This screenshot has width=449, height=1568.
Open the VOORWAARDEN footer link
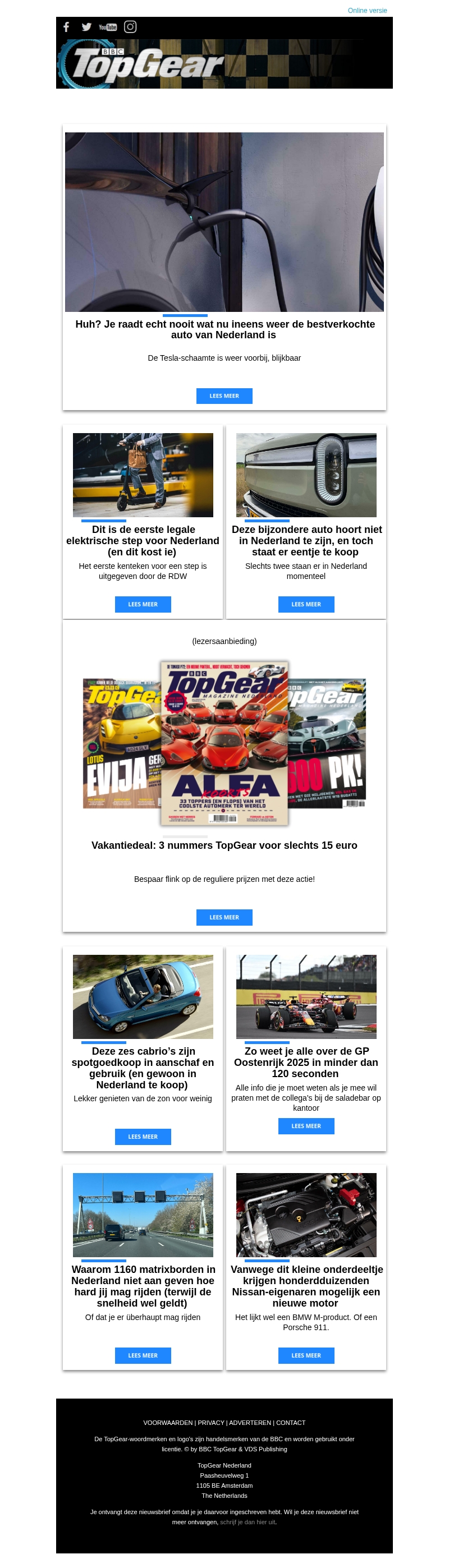[x=168, y=1423]
